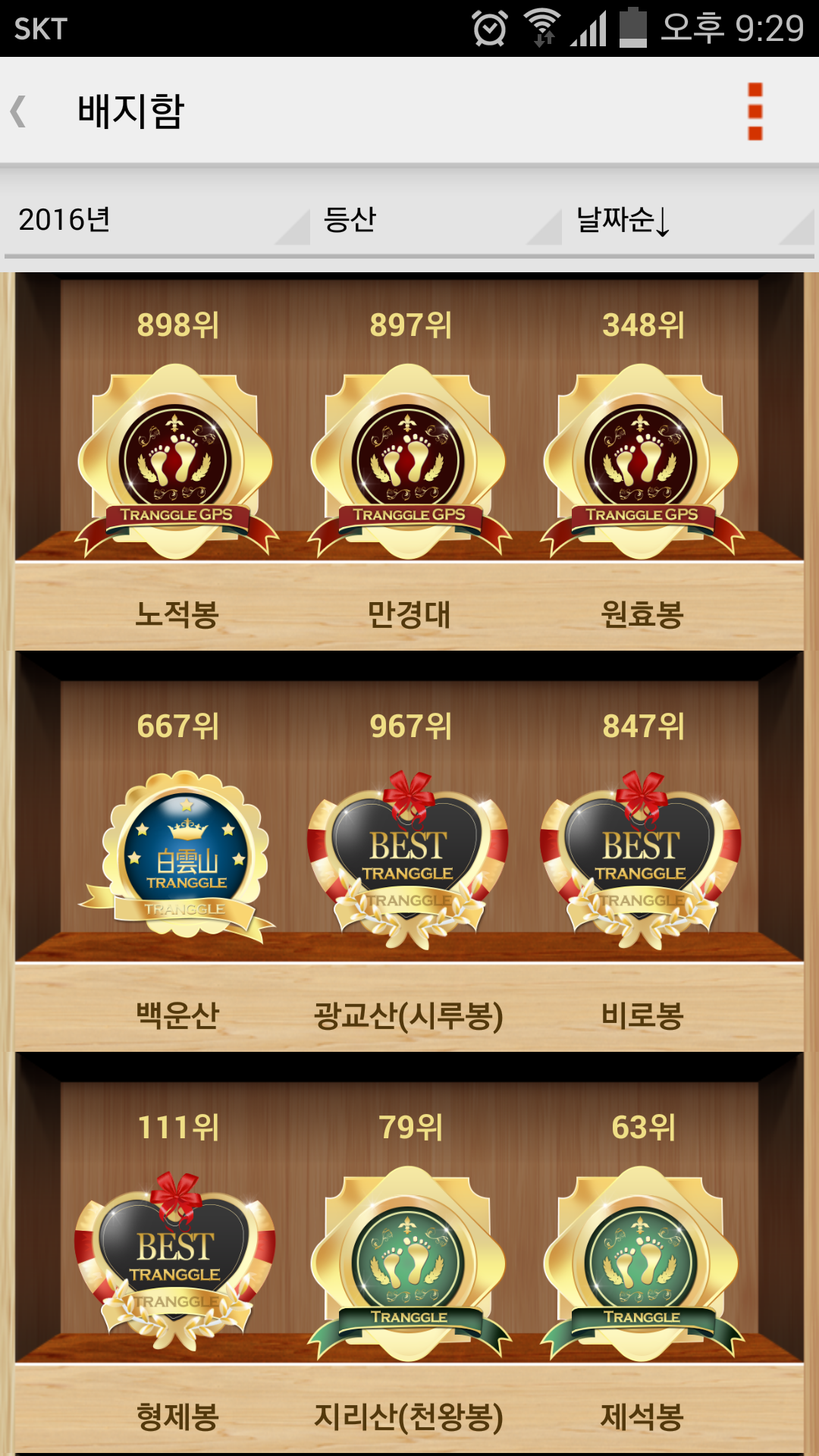View the 비로봉 badge details
819x1456 pixels.
(x=642, y=860)
